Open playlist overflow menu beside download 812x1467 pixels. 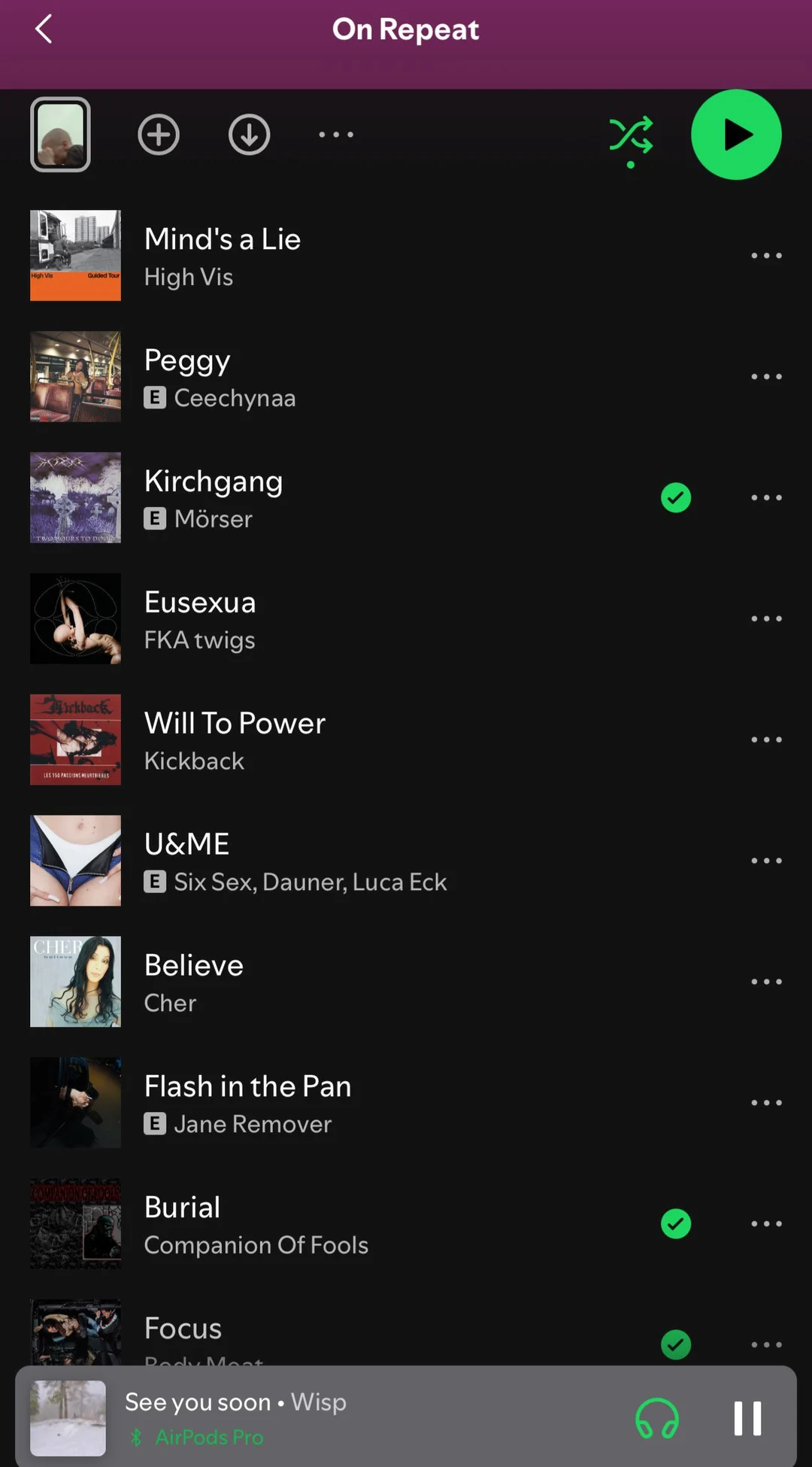[336, 135]
